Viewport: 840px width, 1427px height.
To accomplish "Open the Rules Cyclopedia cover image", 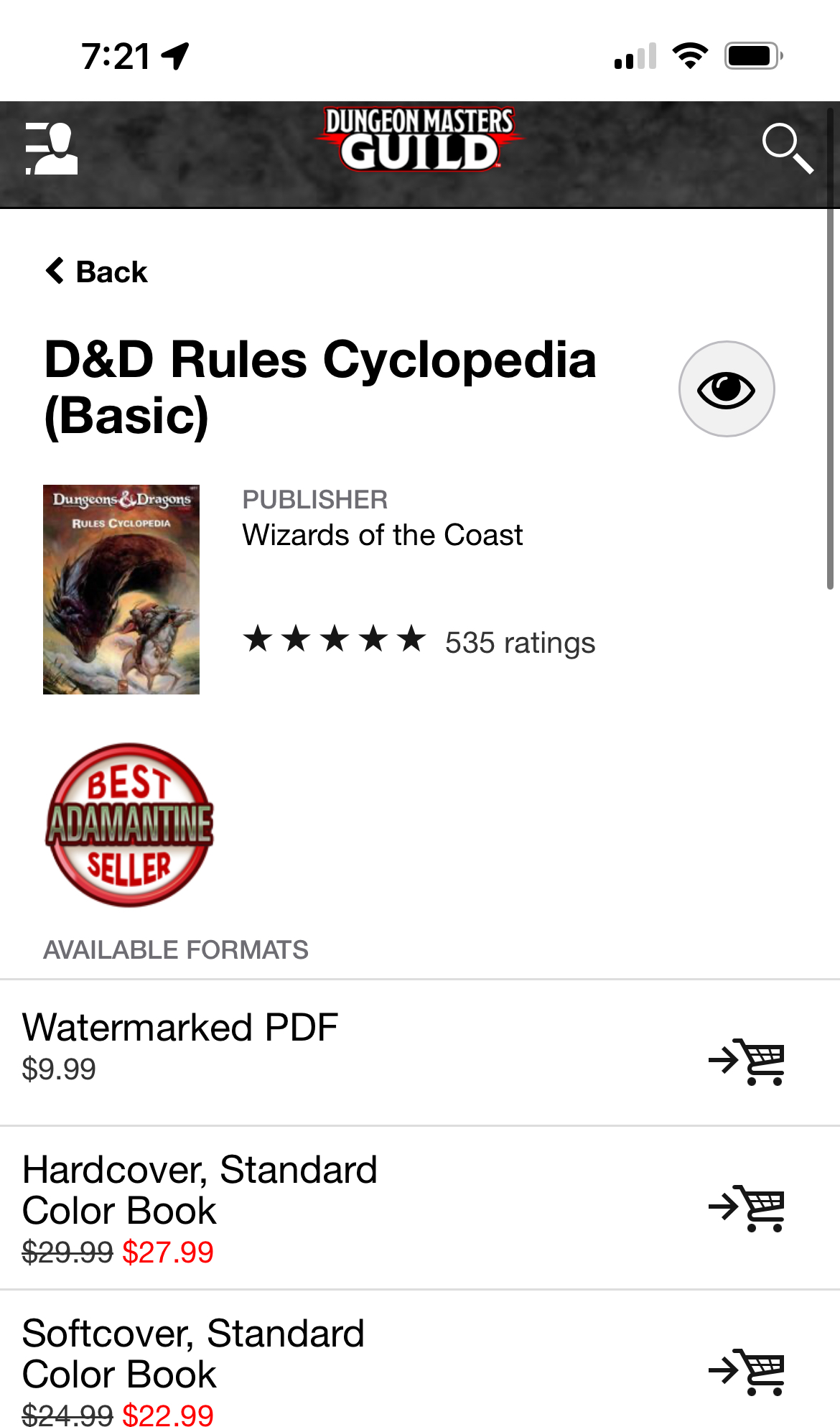I will [x=121, y=589].
